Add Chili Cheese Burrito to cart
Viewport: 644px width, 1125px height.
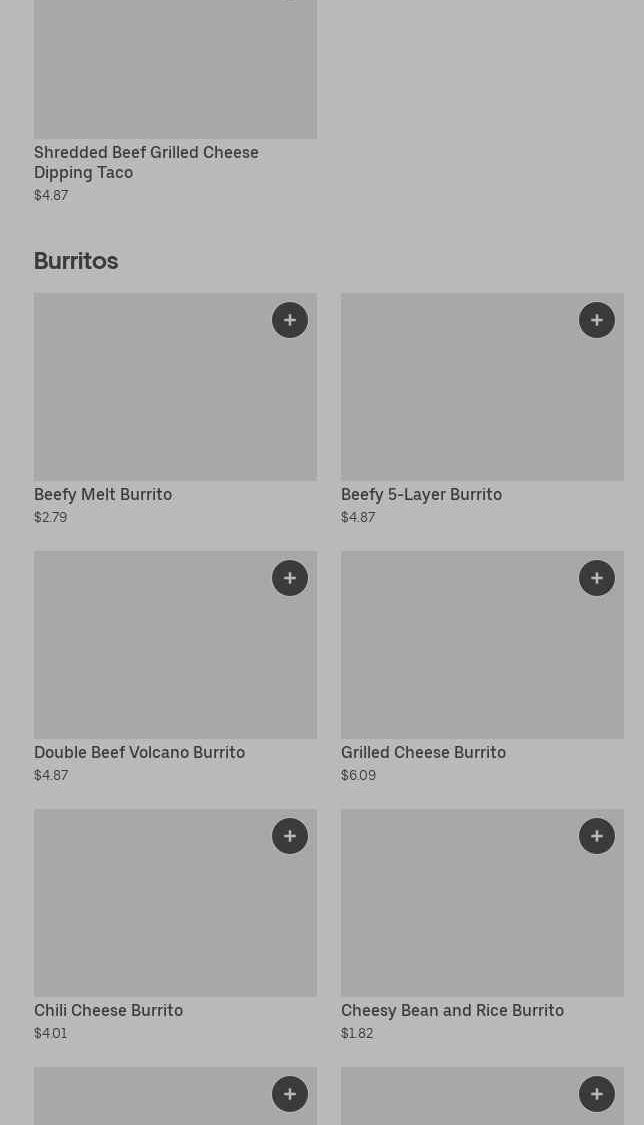tap(290, 836)
